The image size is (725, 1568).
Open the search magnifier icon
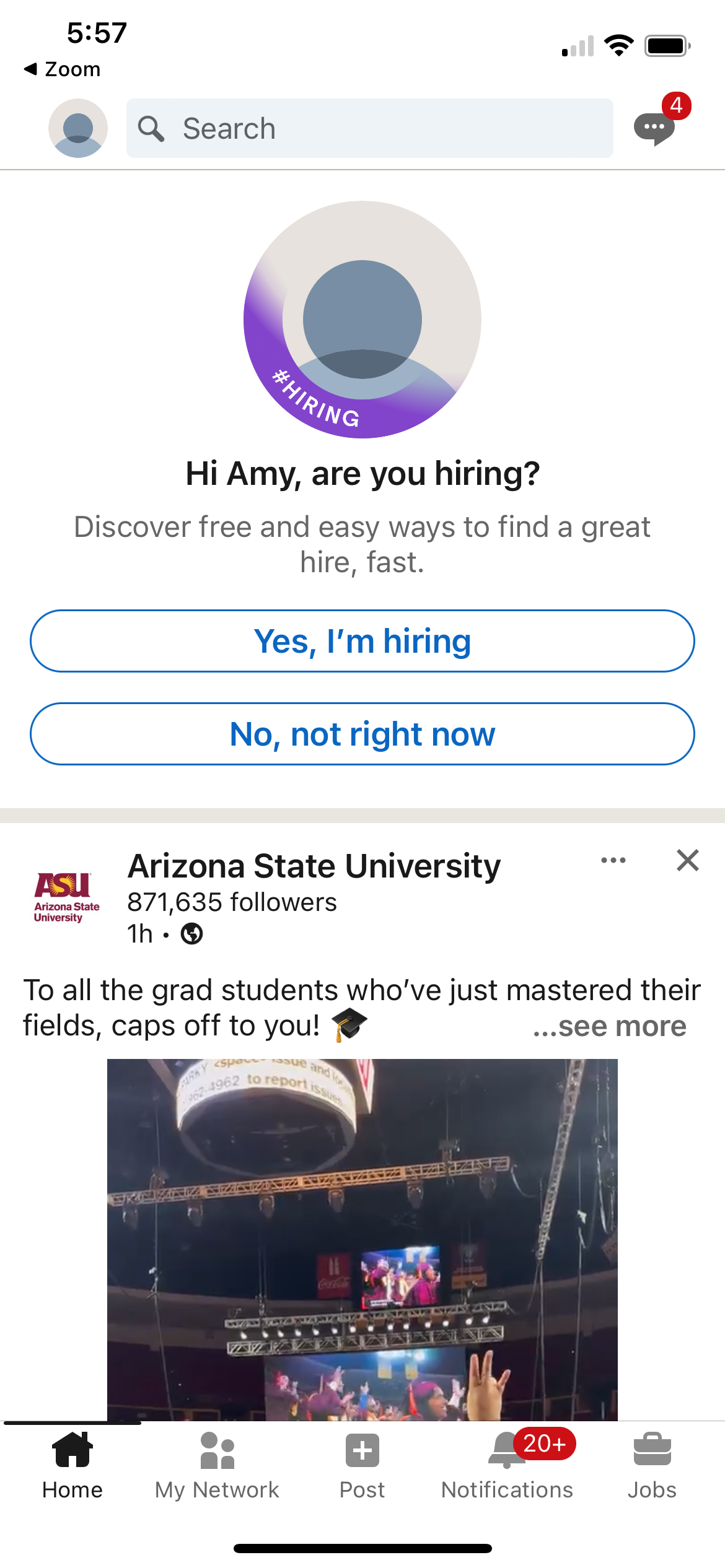tap(152, 128)
